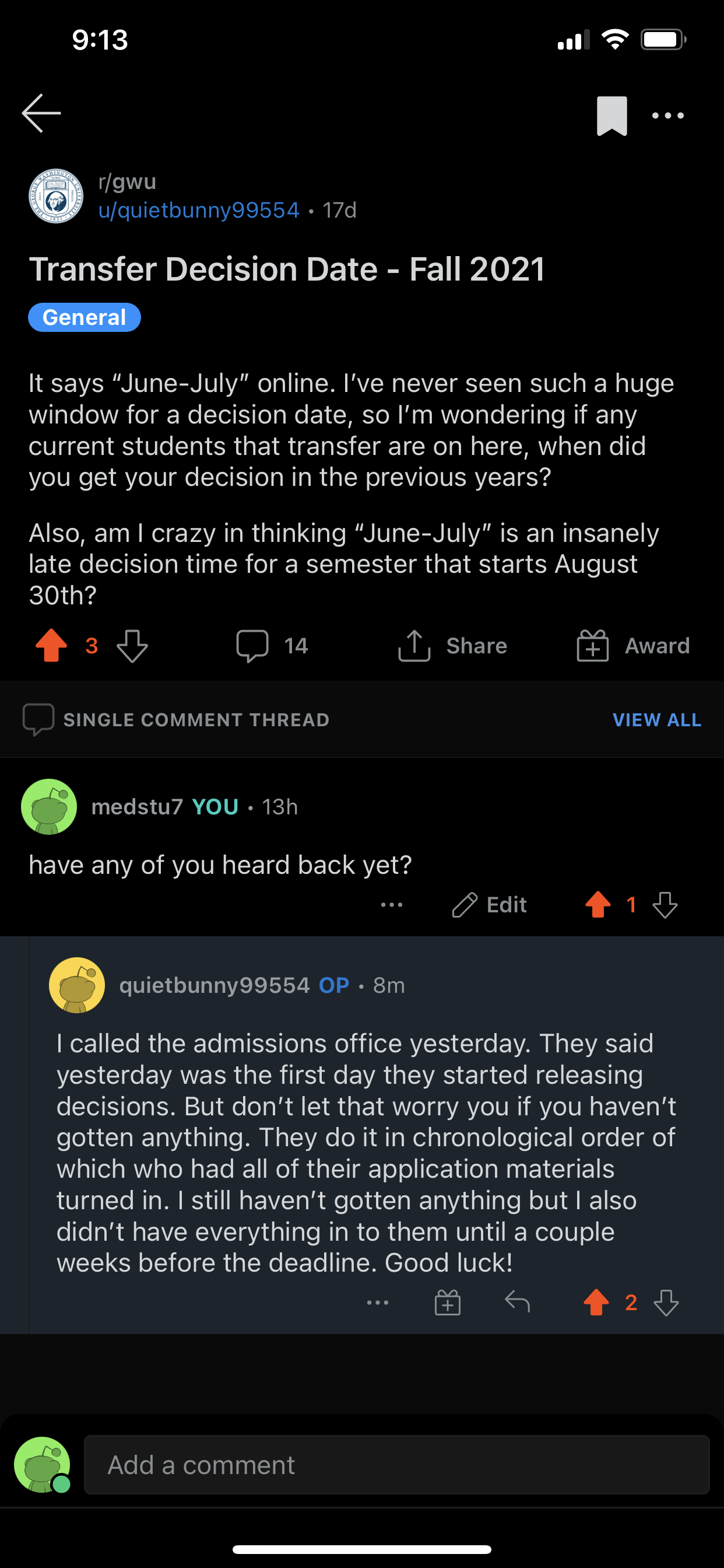The width and height of the screenshot is (724, 1568).
Task: Reply to quietbunny99554's comment
Action: [517, 1303]
